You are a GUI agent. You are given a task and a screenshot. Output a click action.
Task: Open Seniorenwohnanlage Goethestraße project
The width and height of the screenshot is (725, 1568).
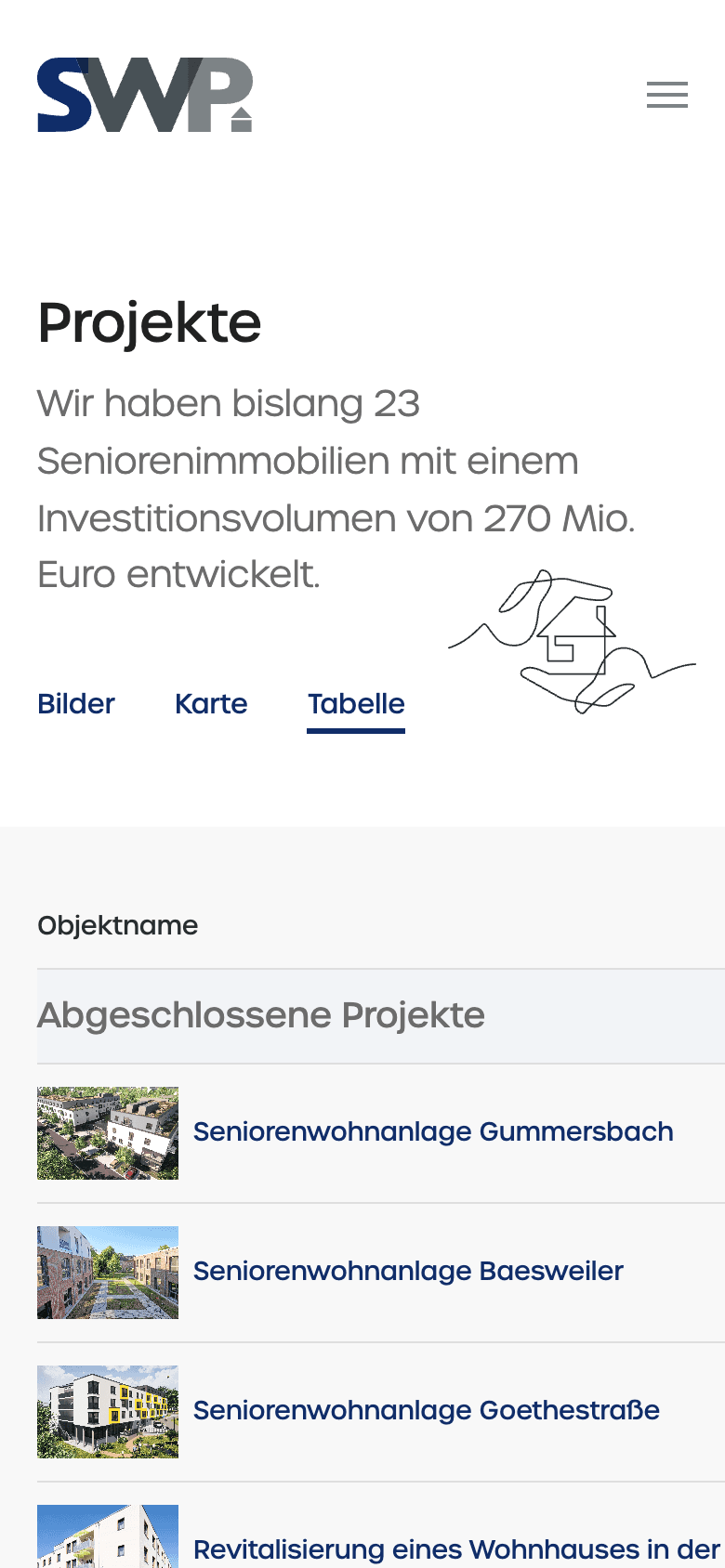click(426, 1411)
